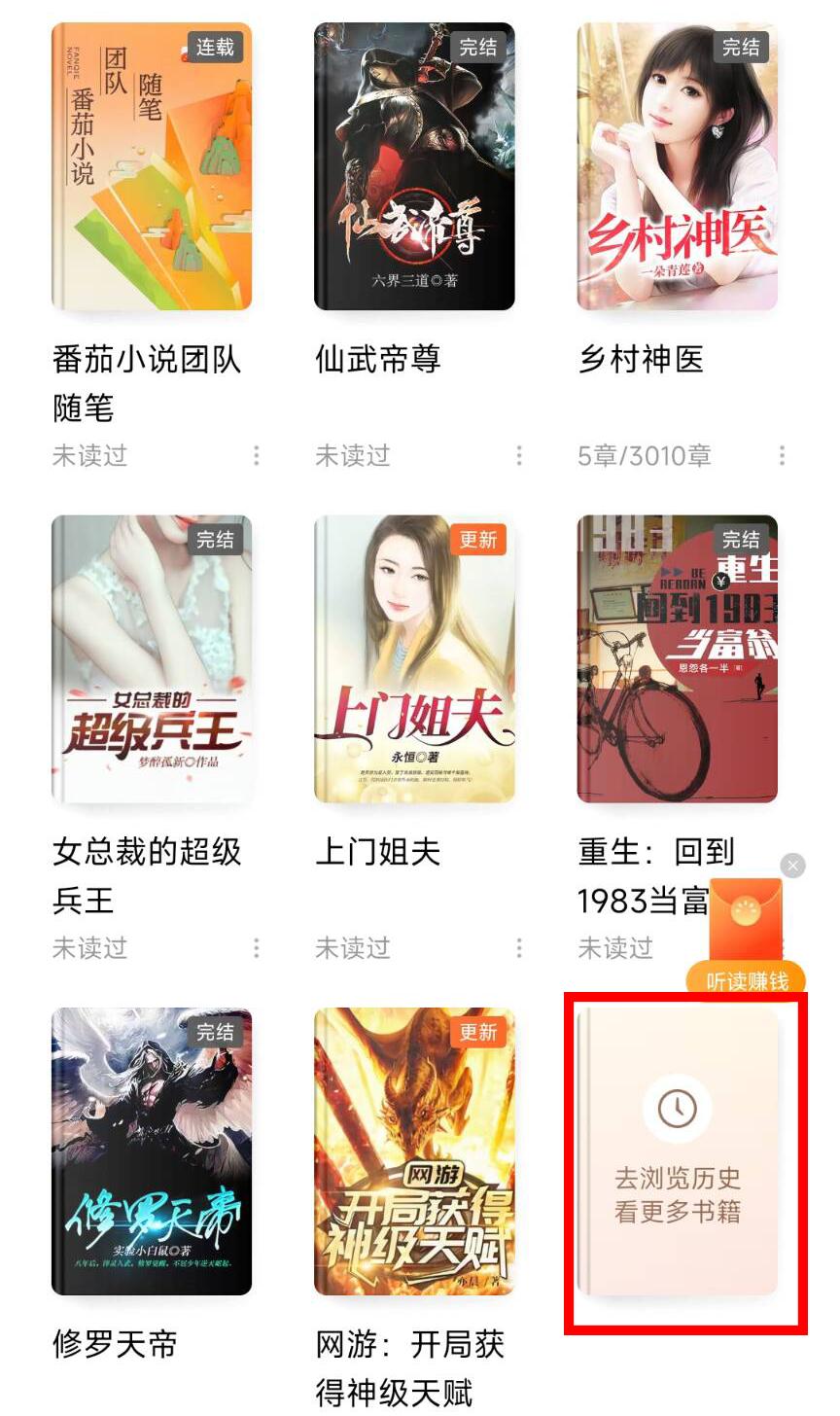840x1416 pixels.
Task: Open more options for 番茄小说团队随笔
Action: (x=257, y=455)
